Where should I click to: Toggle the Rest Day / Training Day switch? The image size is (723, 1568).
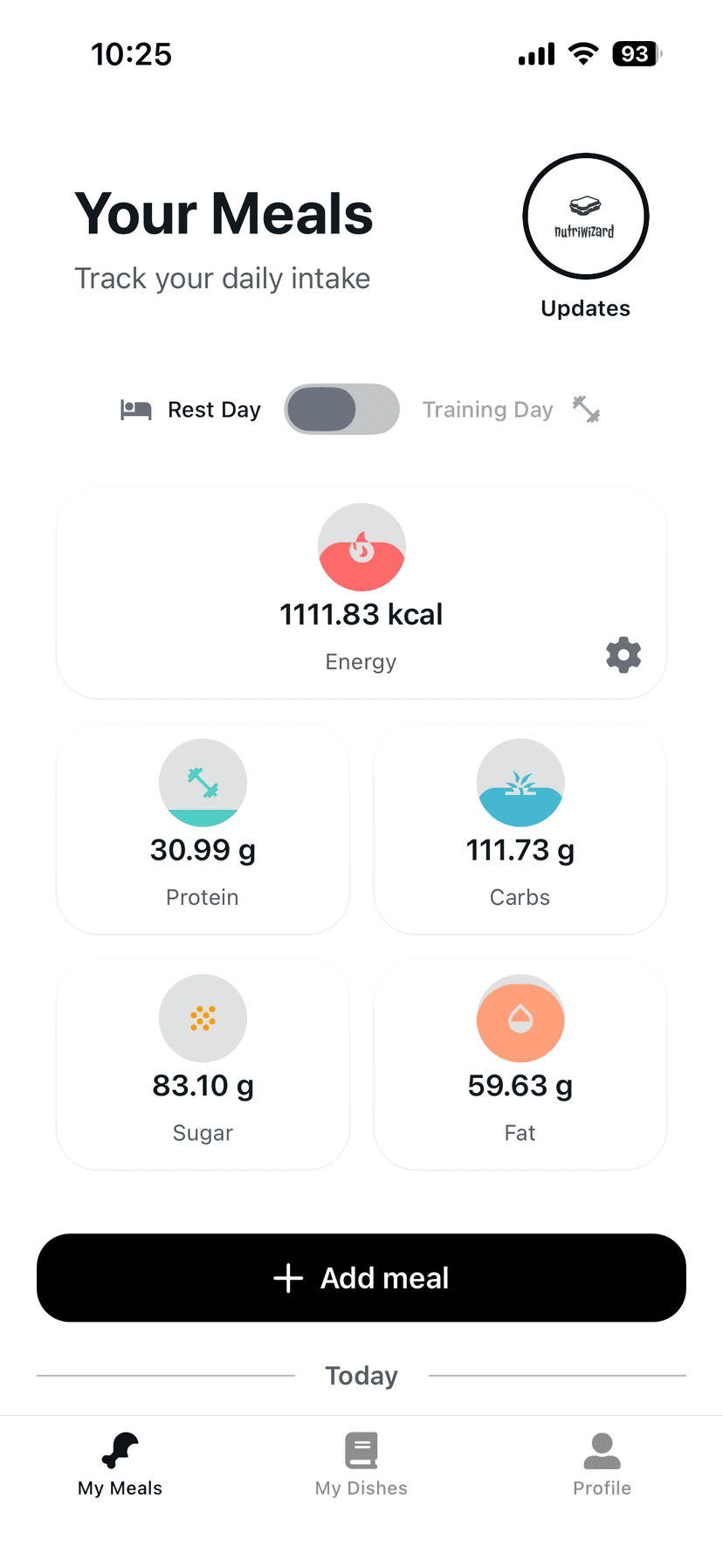pos(341,409)
